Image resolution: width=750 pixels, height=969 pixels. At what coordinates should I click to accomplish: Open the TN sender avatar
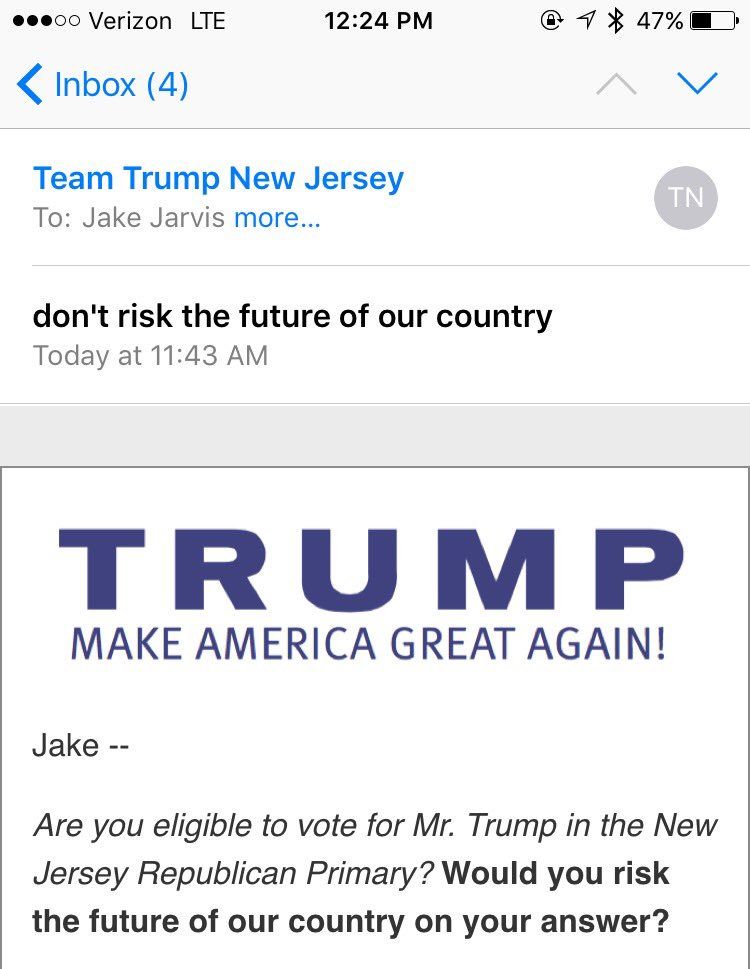(686, 198)
